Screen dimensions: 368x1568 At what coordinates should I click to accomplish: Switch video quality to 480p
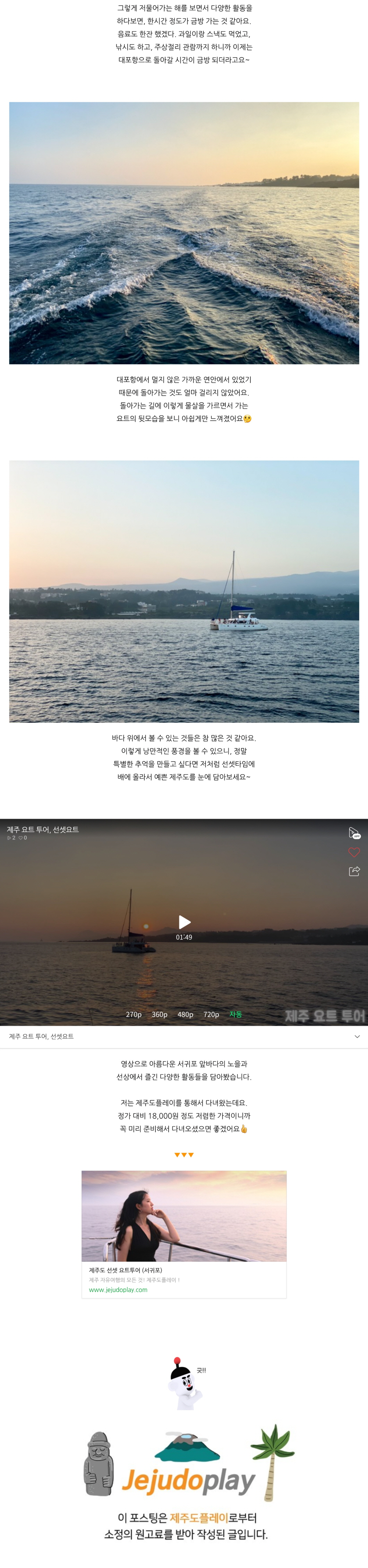click(185, 1014)
